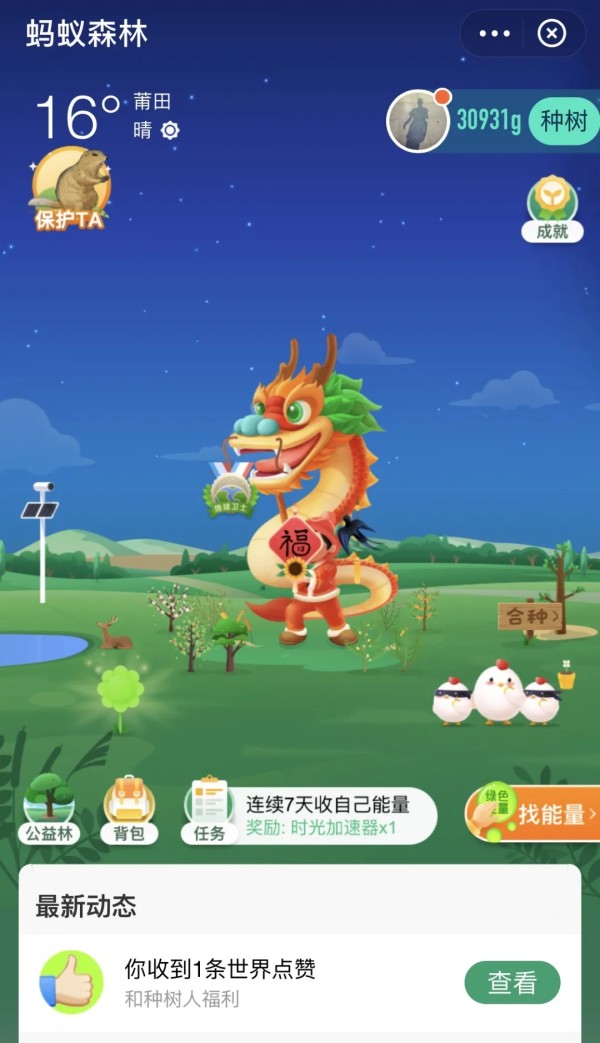Image resolution: width=600 pixels, height=1043 pixels.
Task: Open the 背包 backpack
Action: [x=129, y=808]
